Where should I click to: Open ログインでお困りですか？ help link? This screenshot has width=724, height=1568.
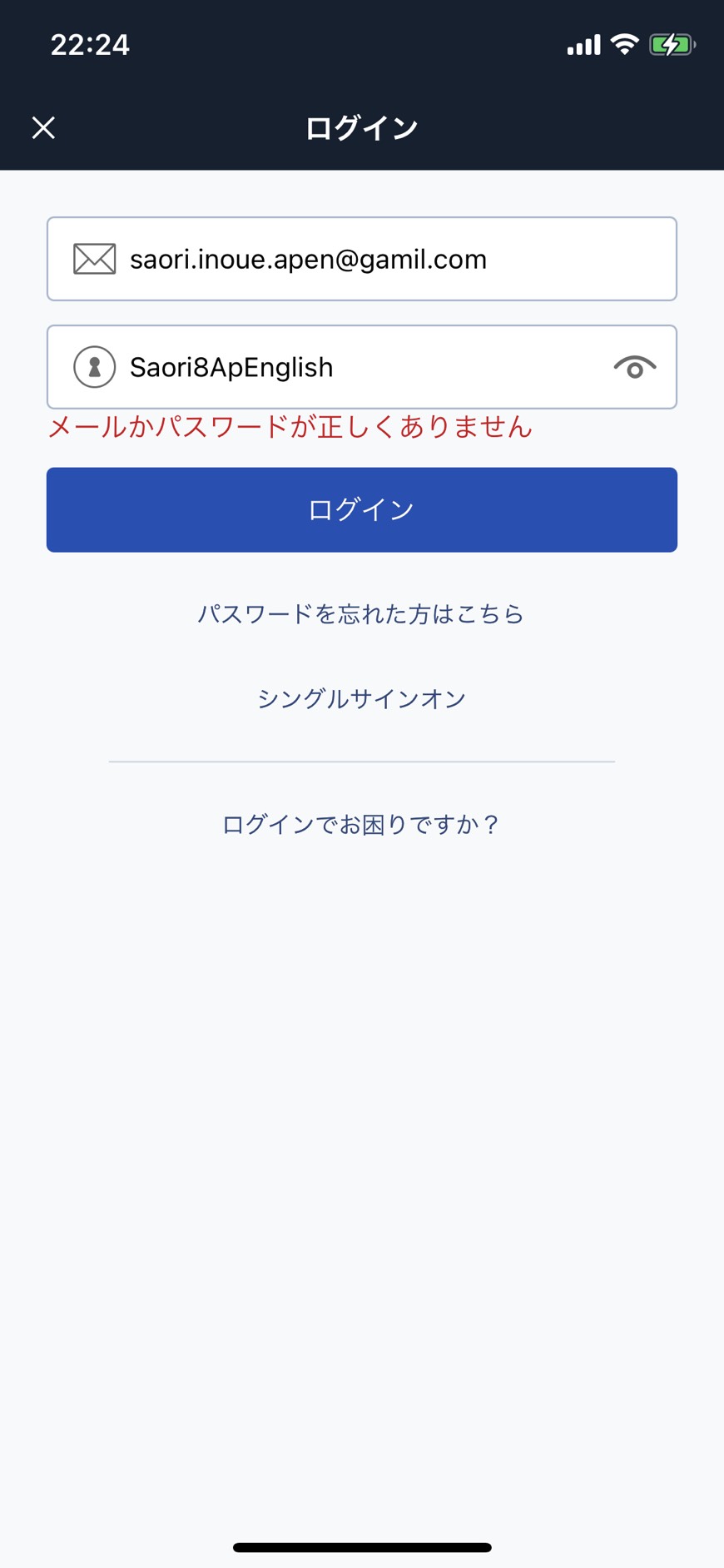[x=361, y=824]
